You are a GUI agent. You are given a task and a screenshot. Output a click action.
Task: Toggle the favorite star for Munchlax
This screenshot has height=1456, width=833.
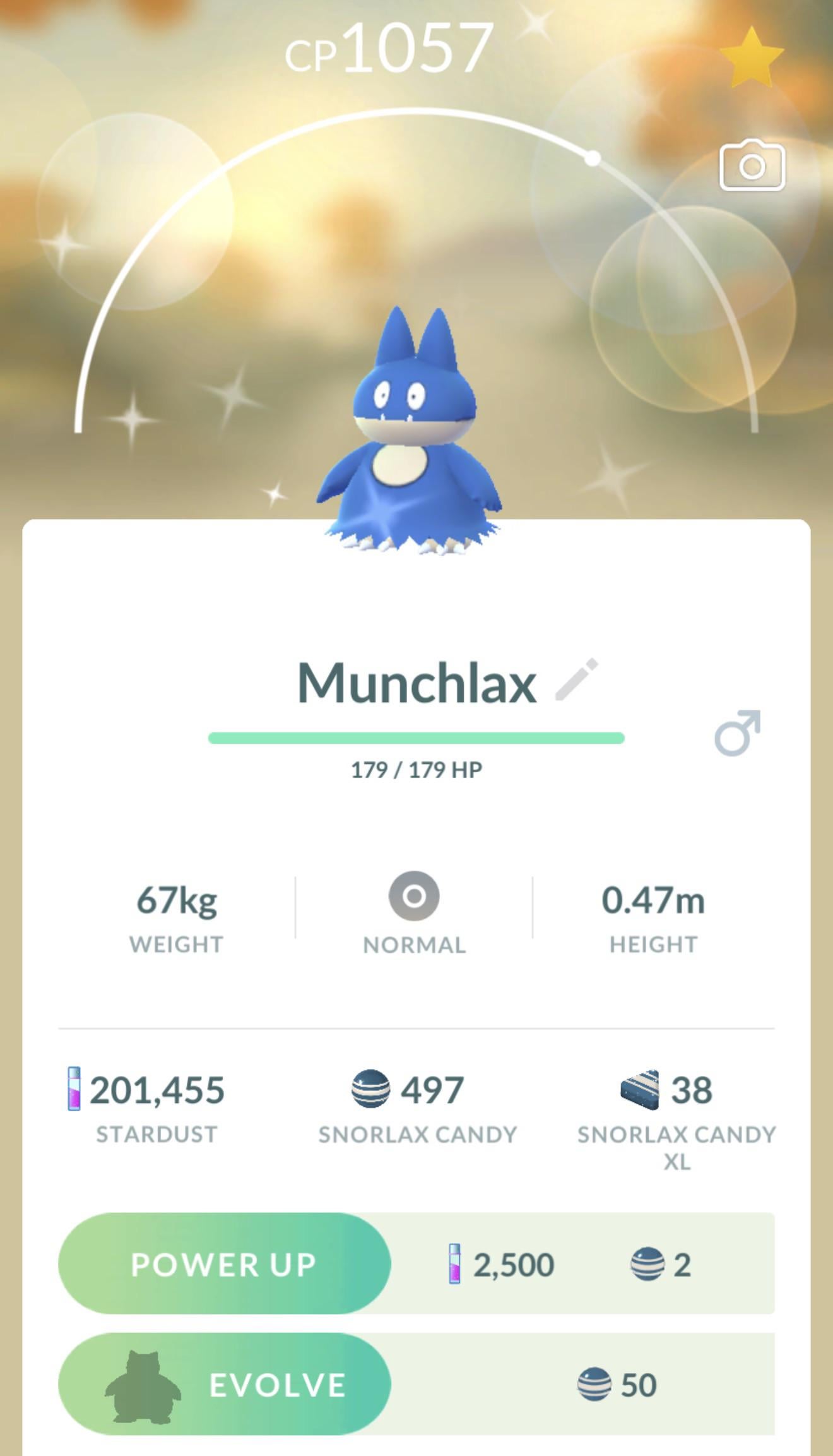pyautogui.click(x=751, y=59)
